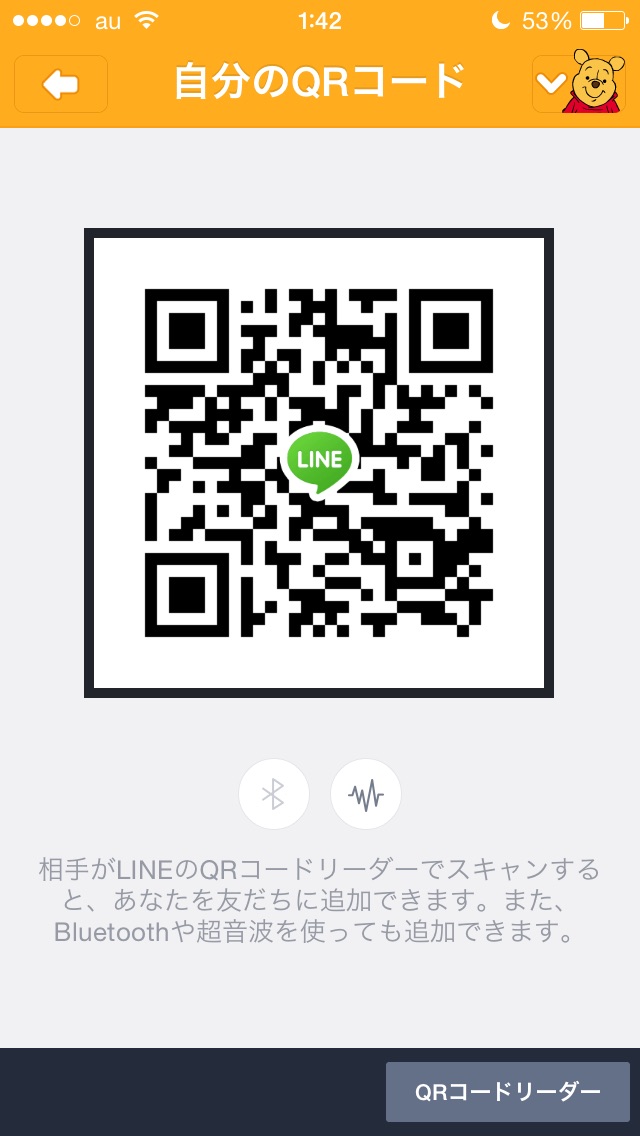Open the QRコードリーダー button

[x=507, y=1092]
